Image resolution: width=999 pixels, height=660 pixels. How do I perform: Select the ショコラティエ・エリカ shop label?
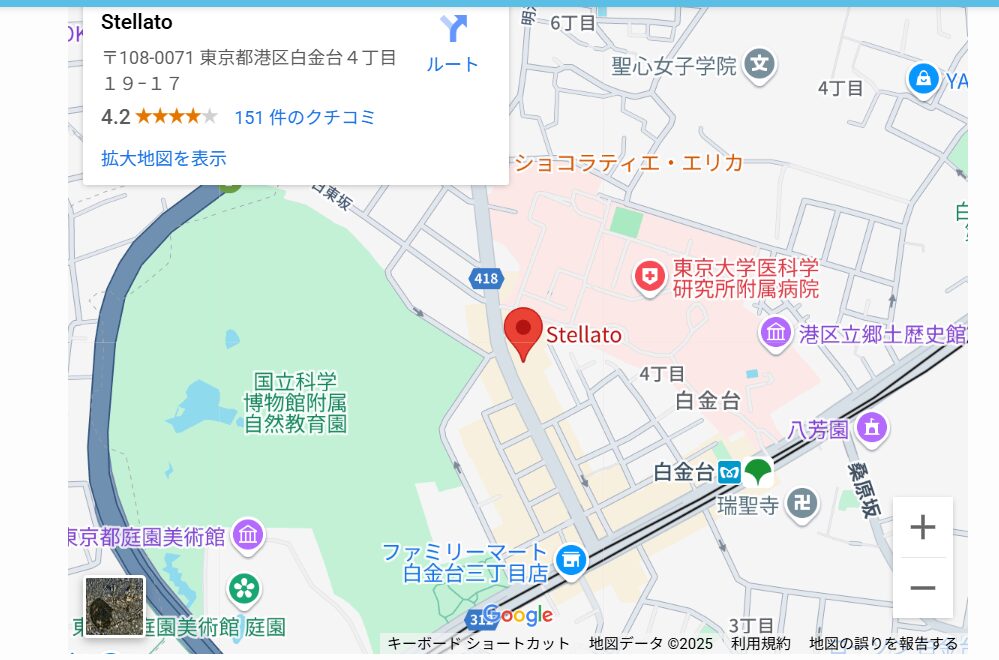tap(629, 162)
